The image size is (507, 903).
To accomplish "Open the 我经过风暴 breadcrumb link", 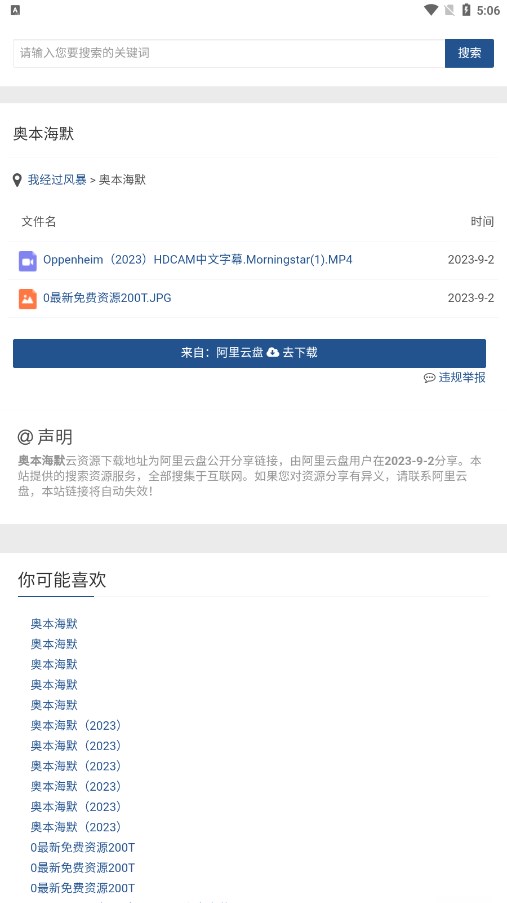I will pyautogui.click(x=57, y=180).
